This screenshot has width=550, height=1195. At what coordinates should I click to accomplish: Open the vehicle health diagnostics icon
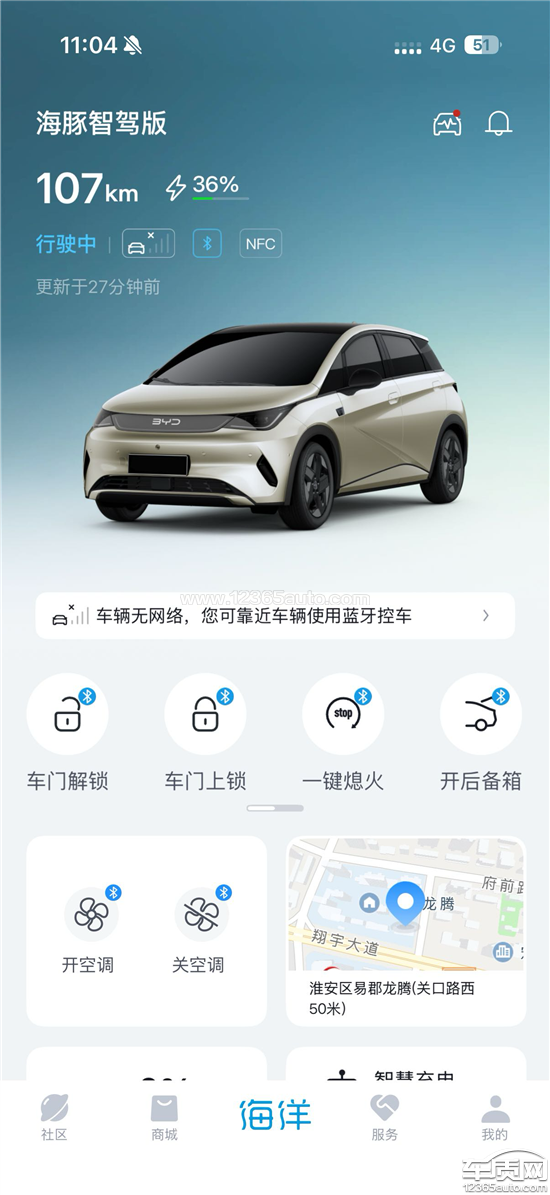tap(447, 123)
